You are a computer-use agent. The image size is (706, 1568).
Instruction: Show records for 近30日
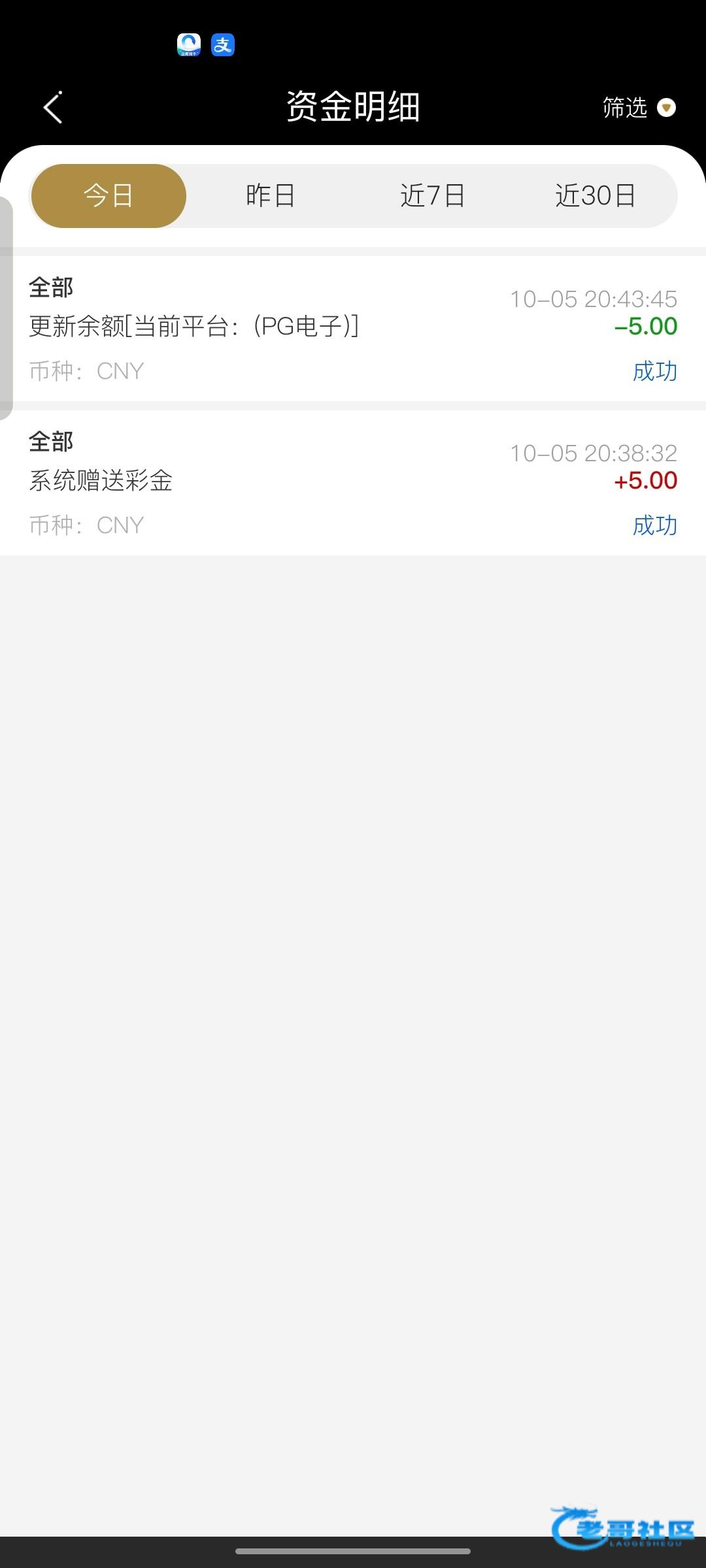tap(595, 196)
